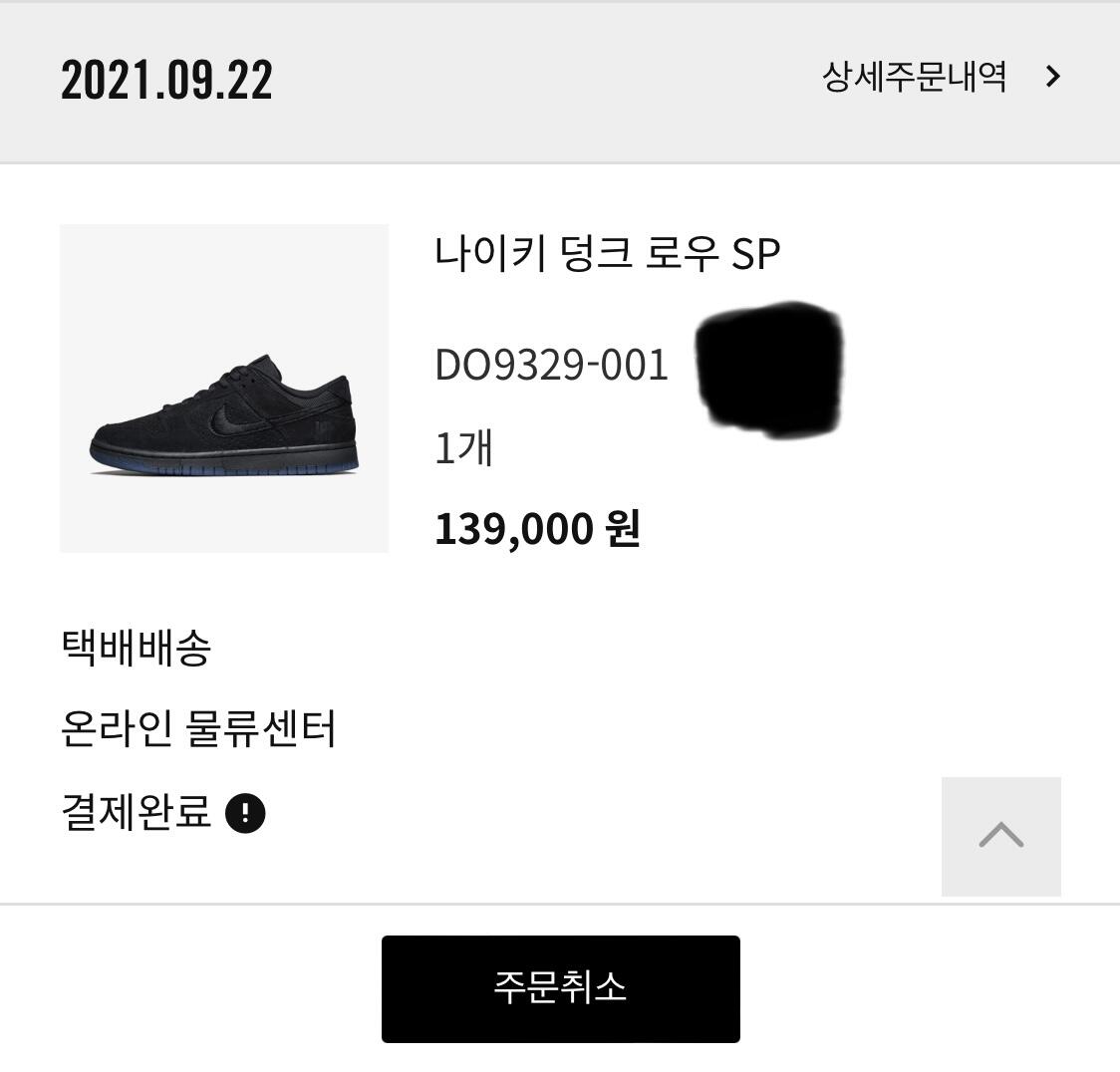
Task: Open 상세주문내역 order details
Action: 941,77
